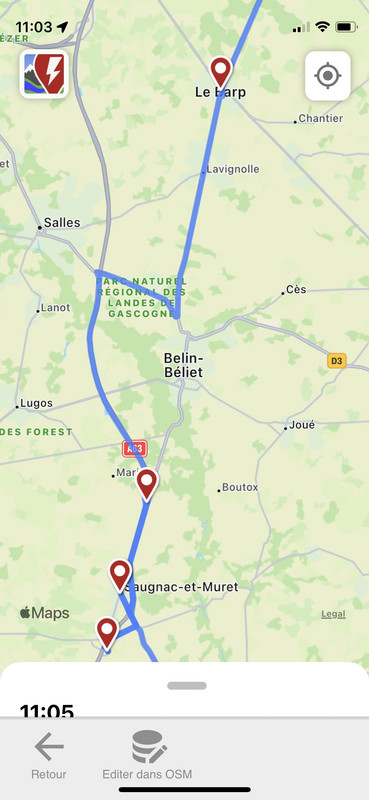Image resolution: width=369 pixels, height=800 pixels.
Task: Select the map pin at Saugnac-et-Muret
Action: (120, 576)
